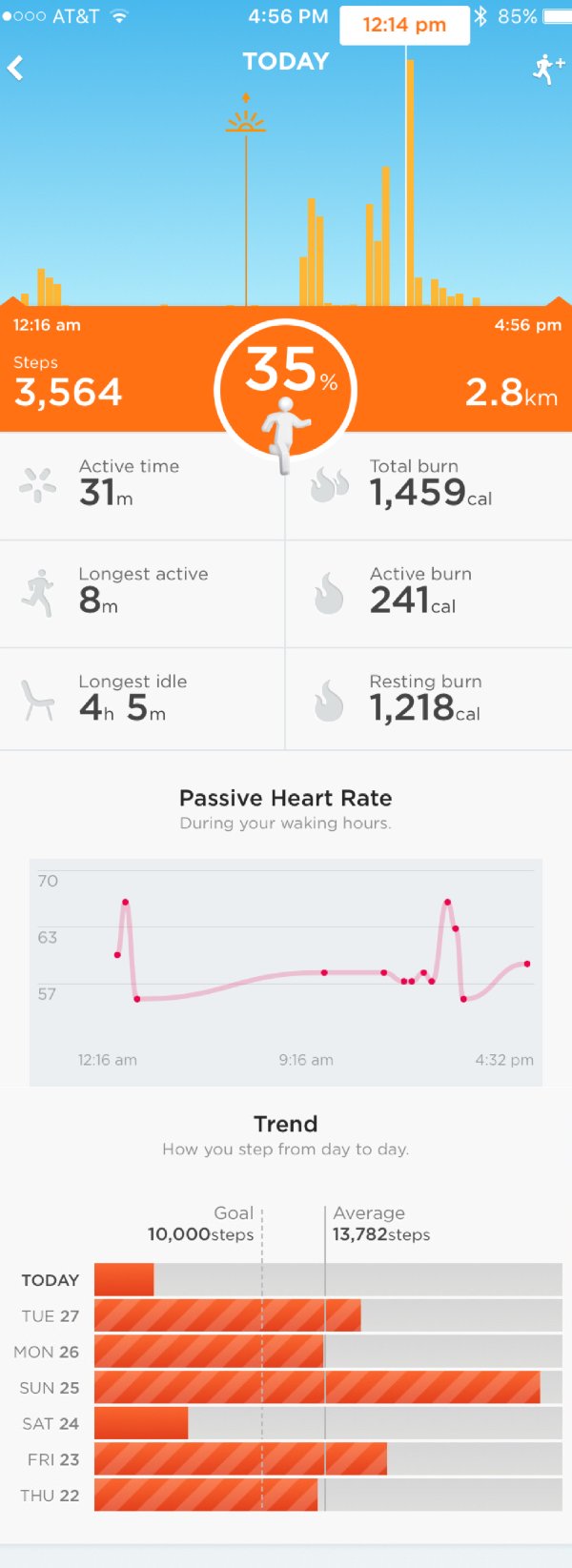Go back using the top-left arrow
Screen dimensions: 572x1568
click(x=15, y=68)
